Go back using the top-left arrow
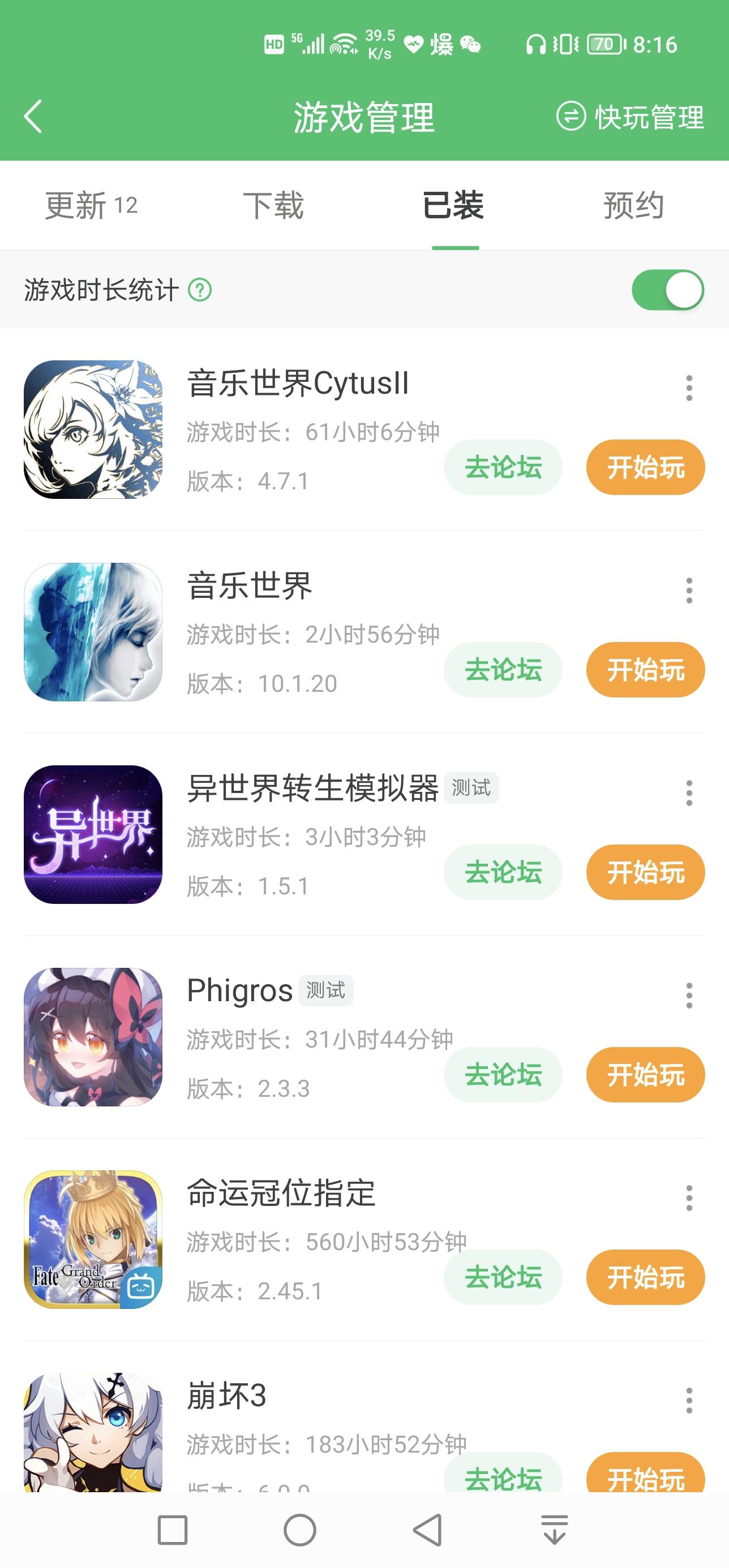Screen dimensions: 729x1568 tap(33, 117)
